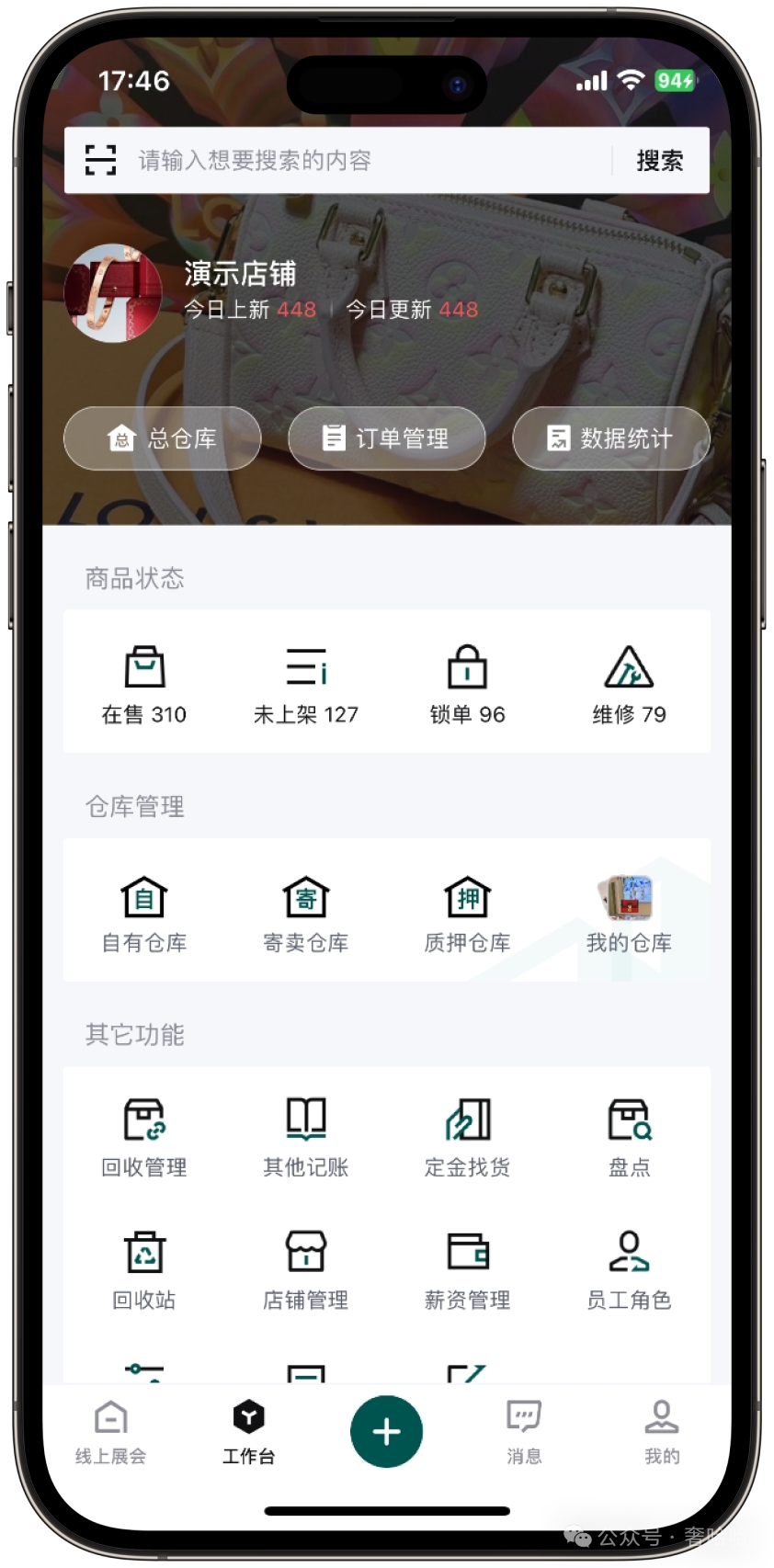Tap the 搜索 button
Screen dimensions: 774x1568
click(659, 161)
